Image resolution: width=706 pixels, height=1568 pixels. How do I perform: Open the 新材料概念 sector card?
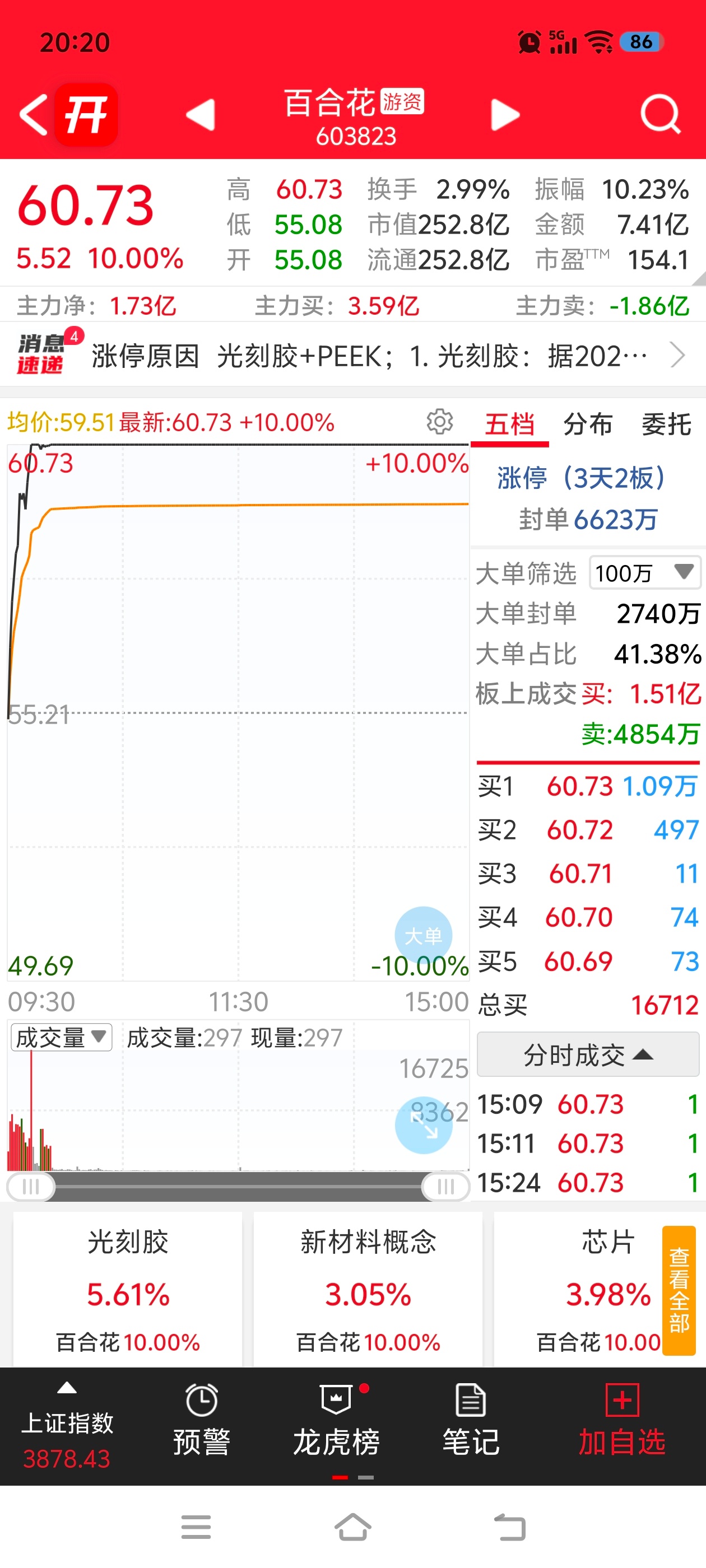click(x=368, y=1289)
